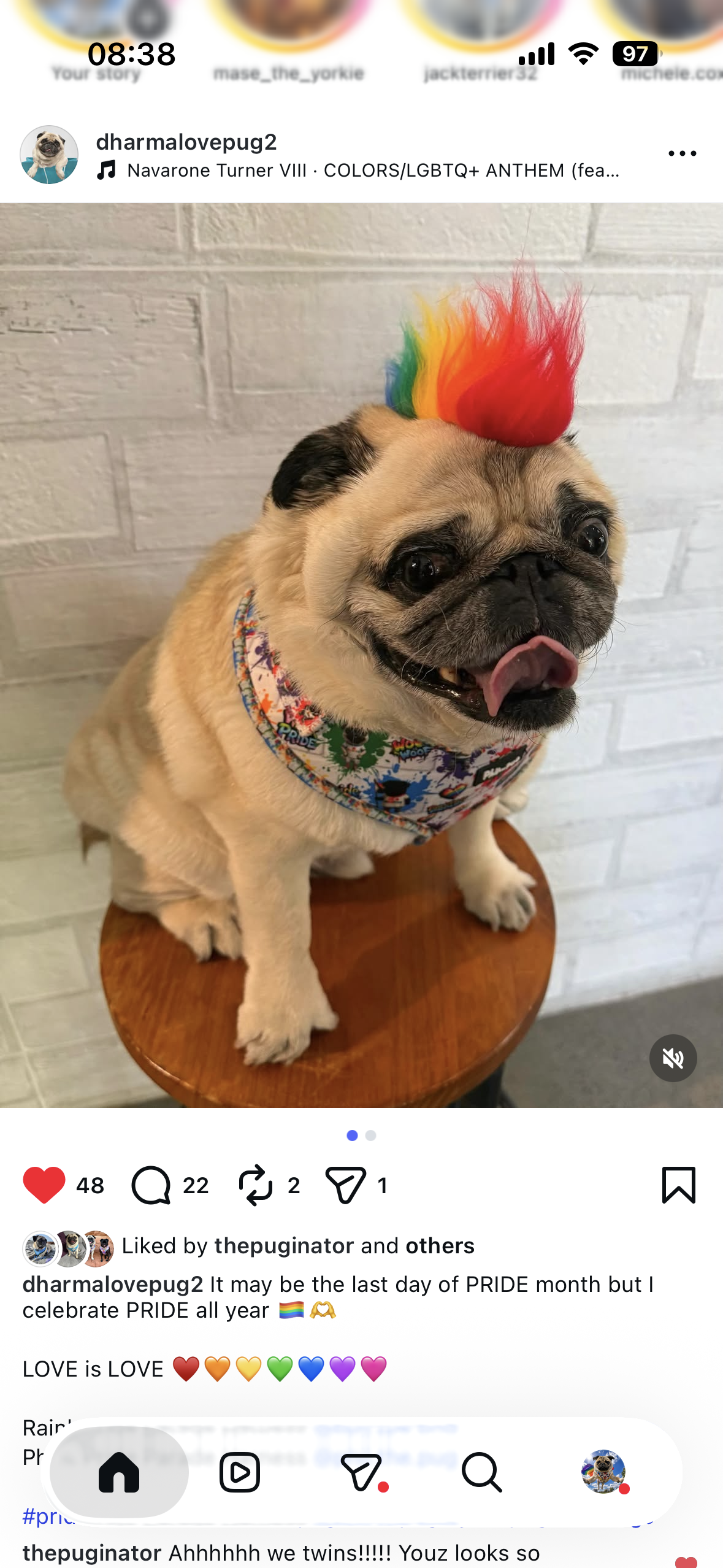This screenshot has height=1568, width=723.
Task: Go to the Home tab
Action: pyautogui.click(x=119, y=1472)
